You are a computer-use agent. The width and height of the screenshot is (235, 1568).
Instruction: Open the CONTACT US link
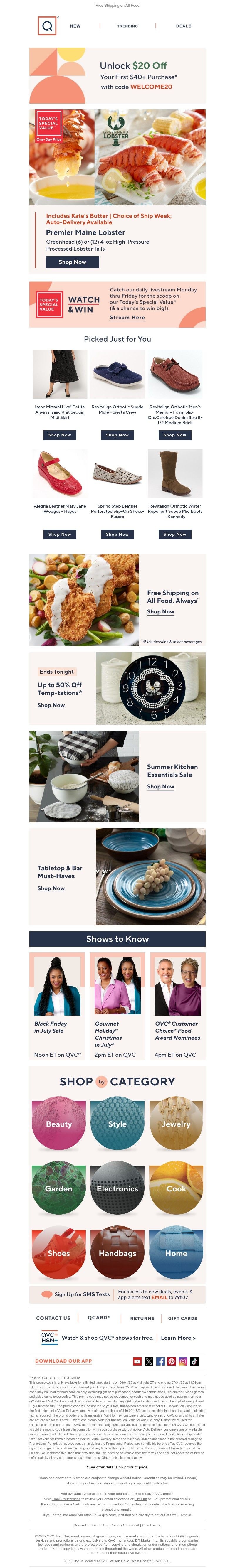click(53, 1319)
